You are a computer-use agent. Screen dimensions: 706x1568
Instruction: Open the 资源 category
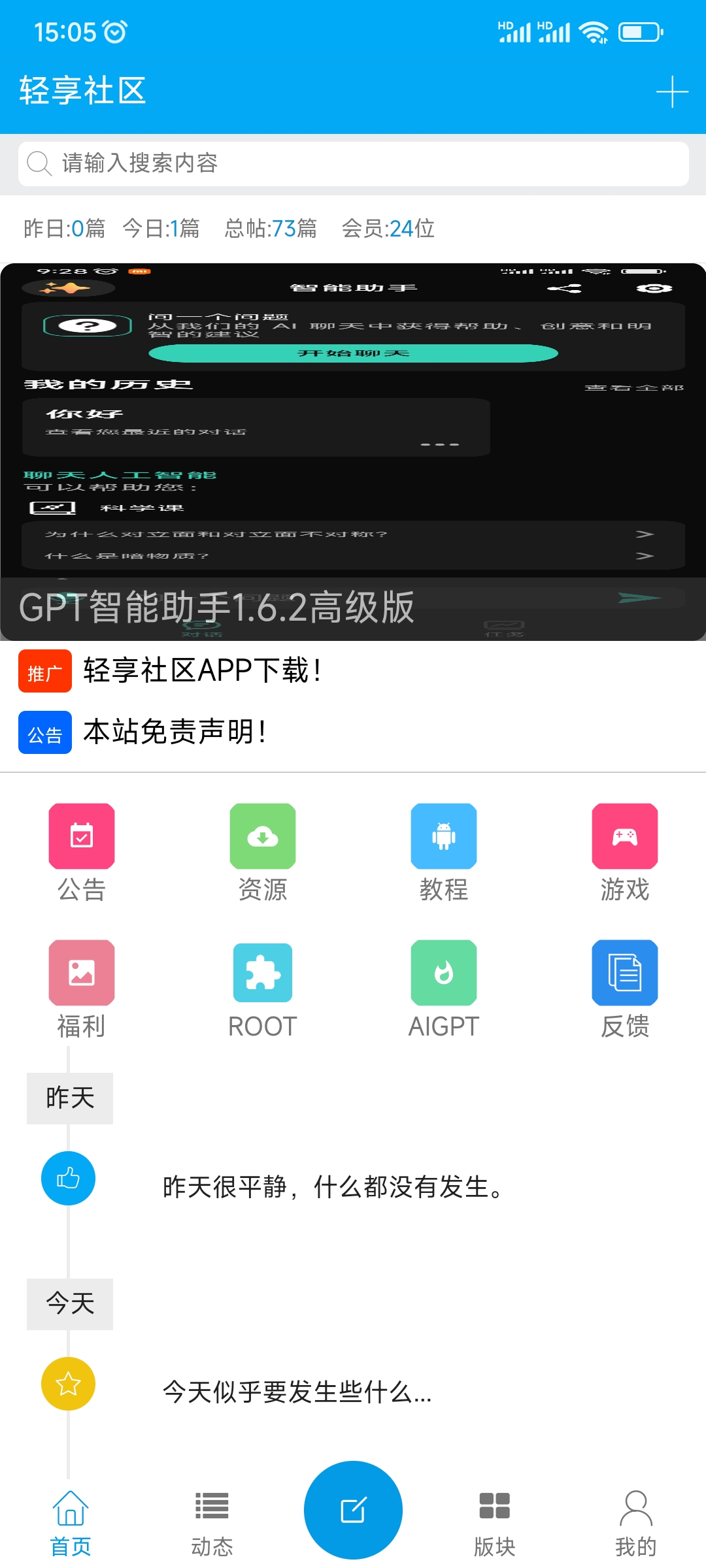click(x=263, y=853)
